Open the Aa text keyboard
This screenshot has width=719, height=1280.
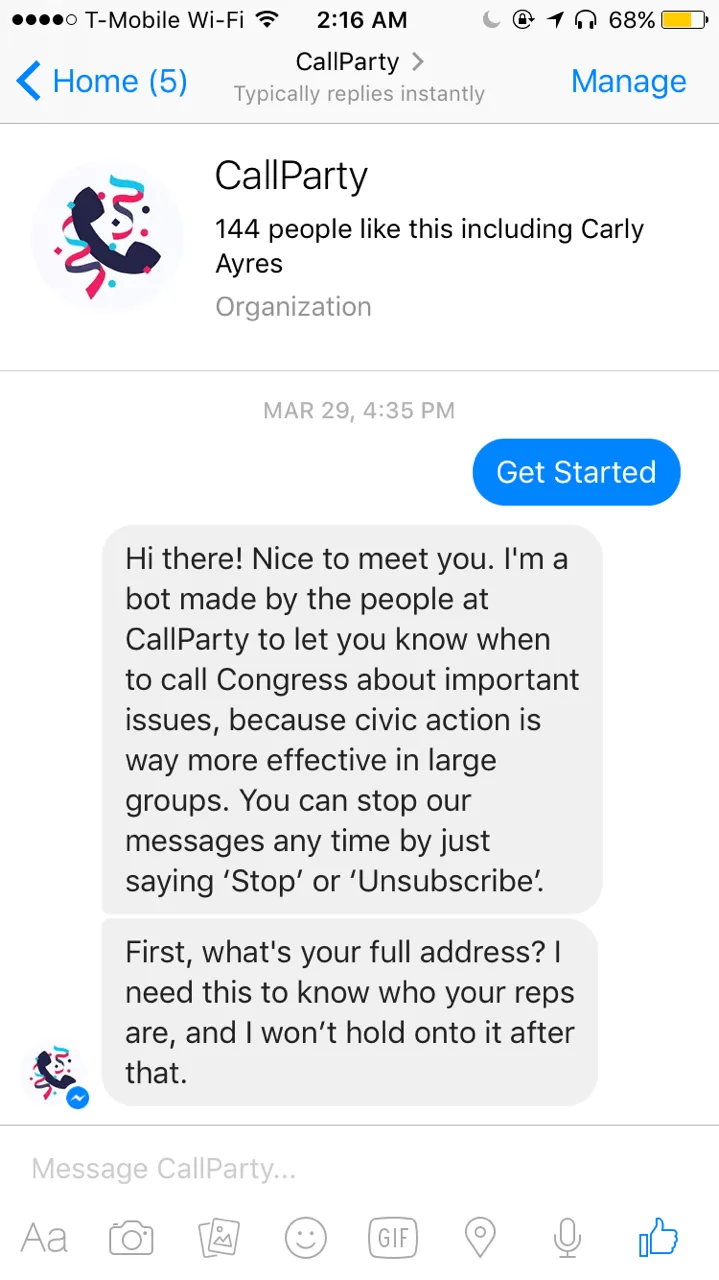[x=45, y=1238]
